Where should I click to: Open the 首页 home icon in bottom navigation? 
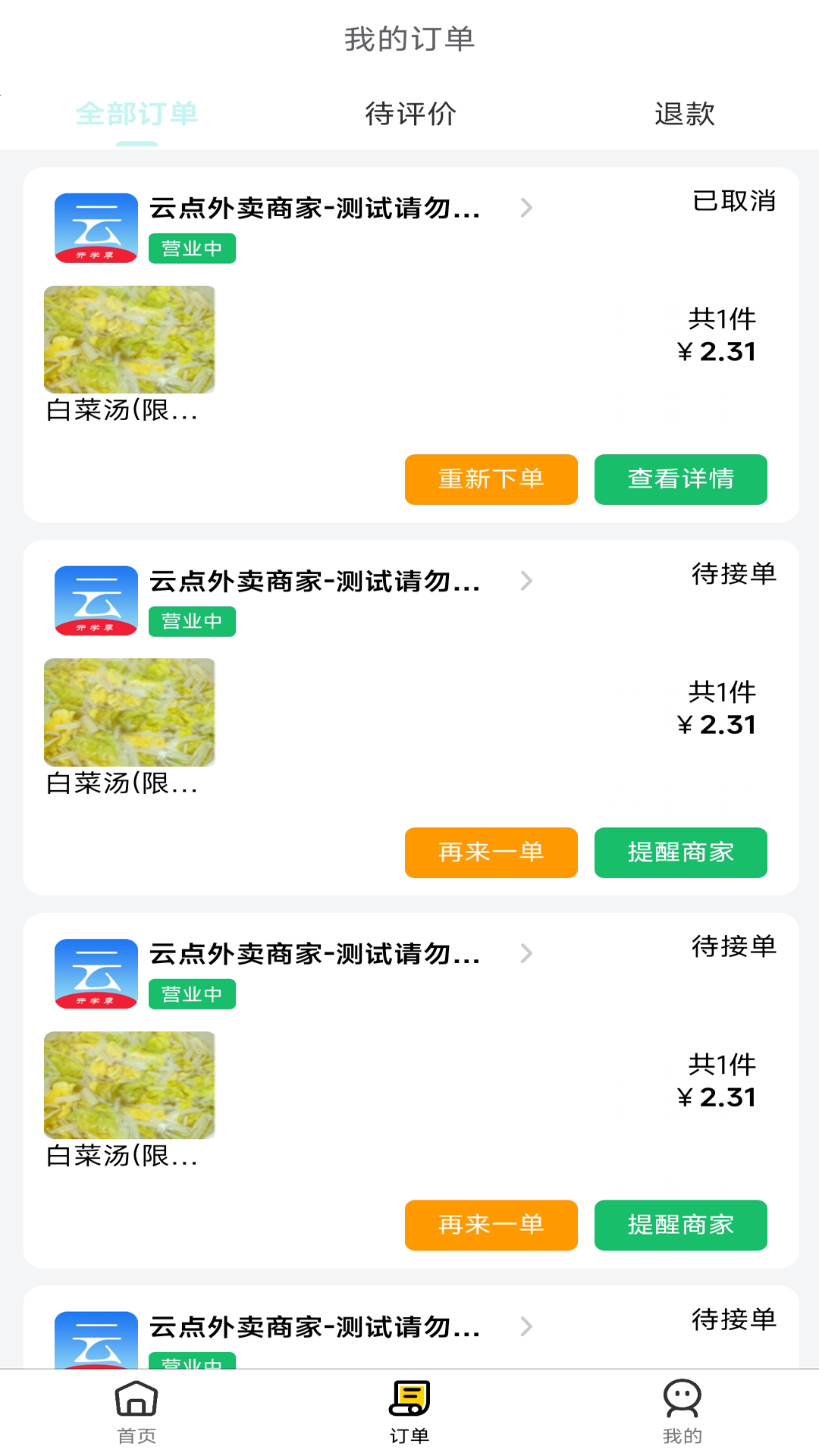(136, 1405)
